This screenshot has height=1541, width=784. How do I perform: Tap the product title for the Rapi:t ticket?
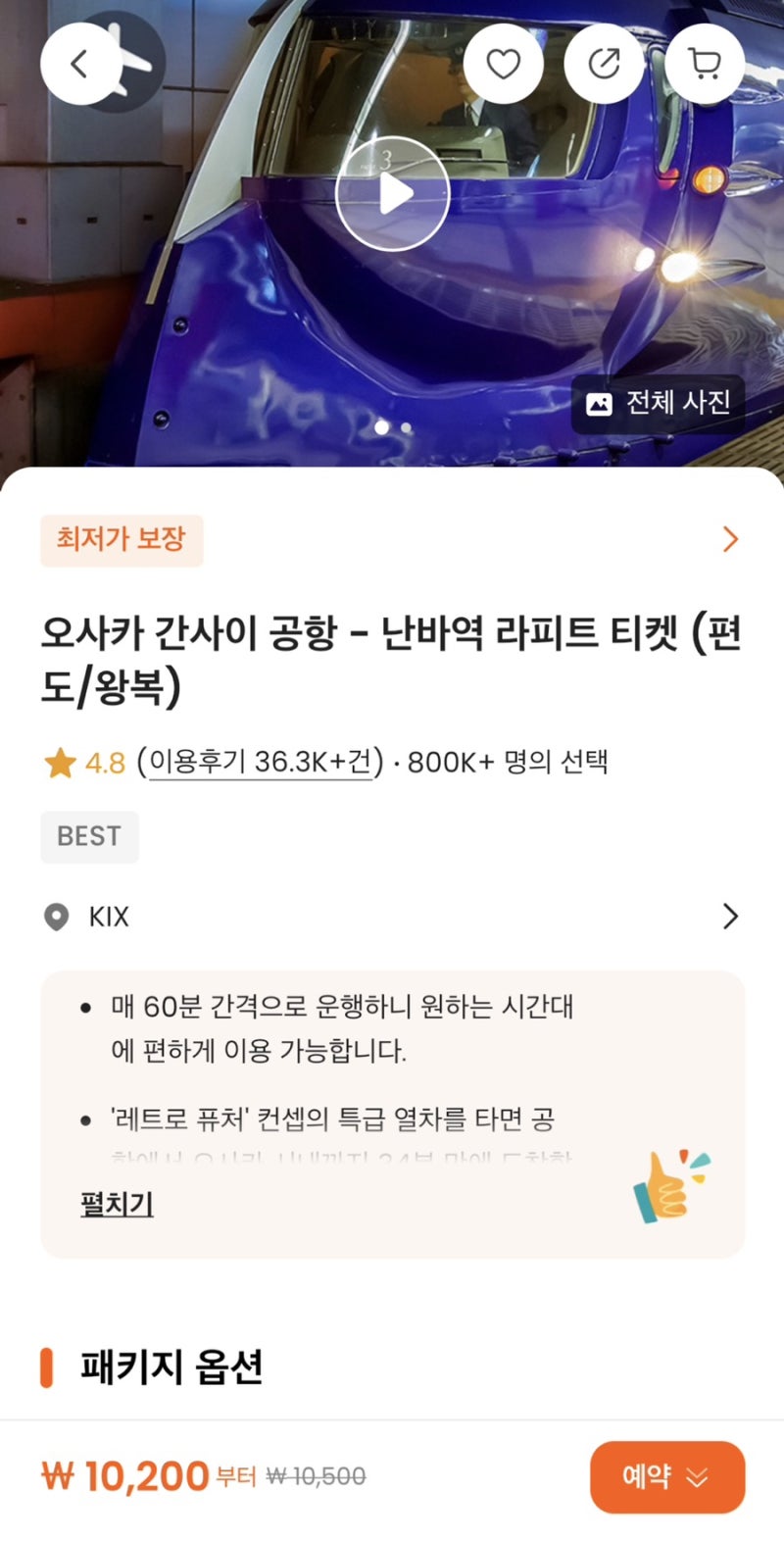pyautogui.click(x=392, y=655)
